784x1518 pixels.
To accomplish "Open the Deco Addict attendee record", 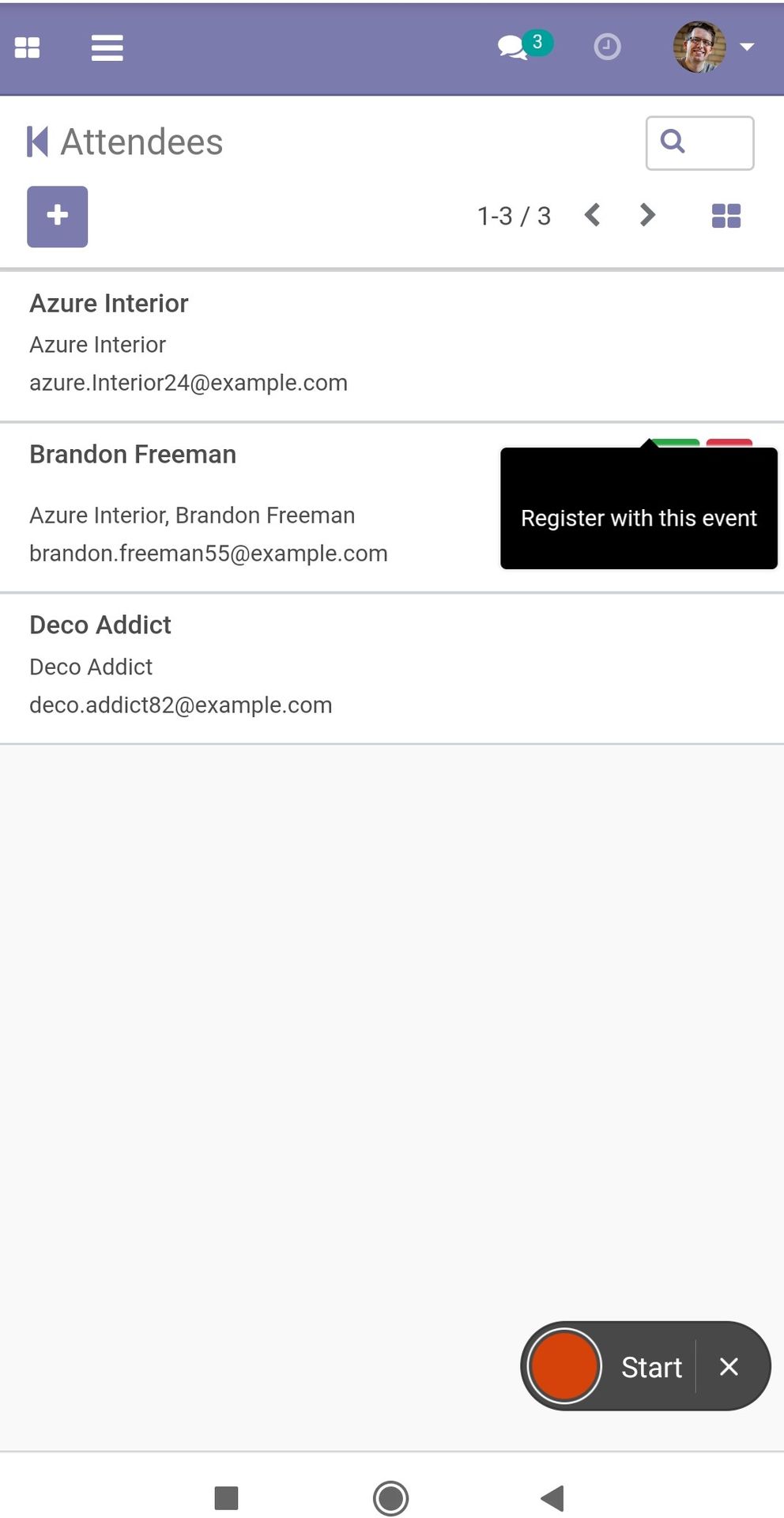I will click(392, 668).
